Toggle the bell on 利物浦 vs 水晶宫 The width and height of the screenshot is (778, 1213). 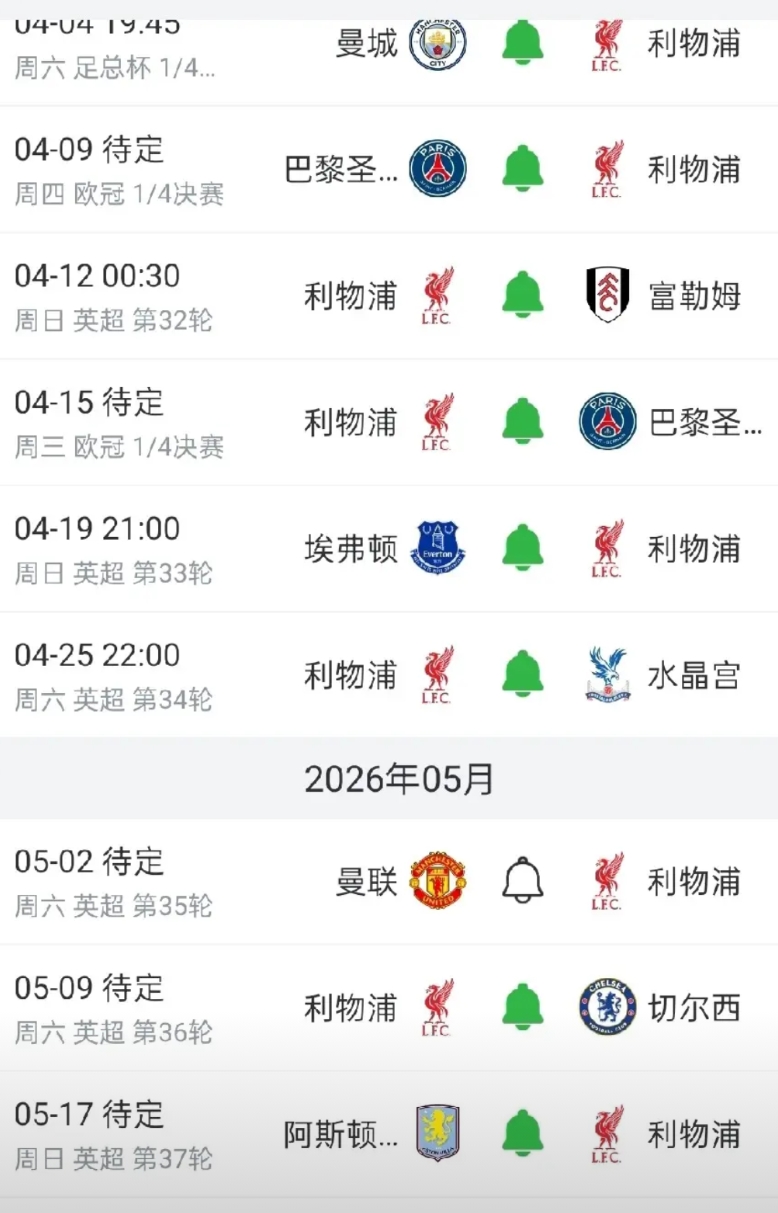coord(522,675)
